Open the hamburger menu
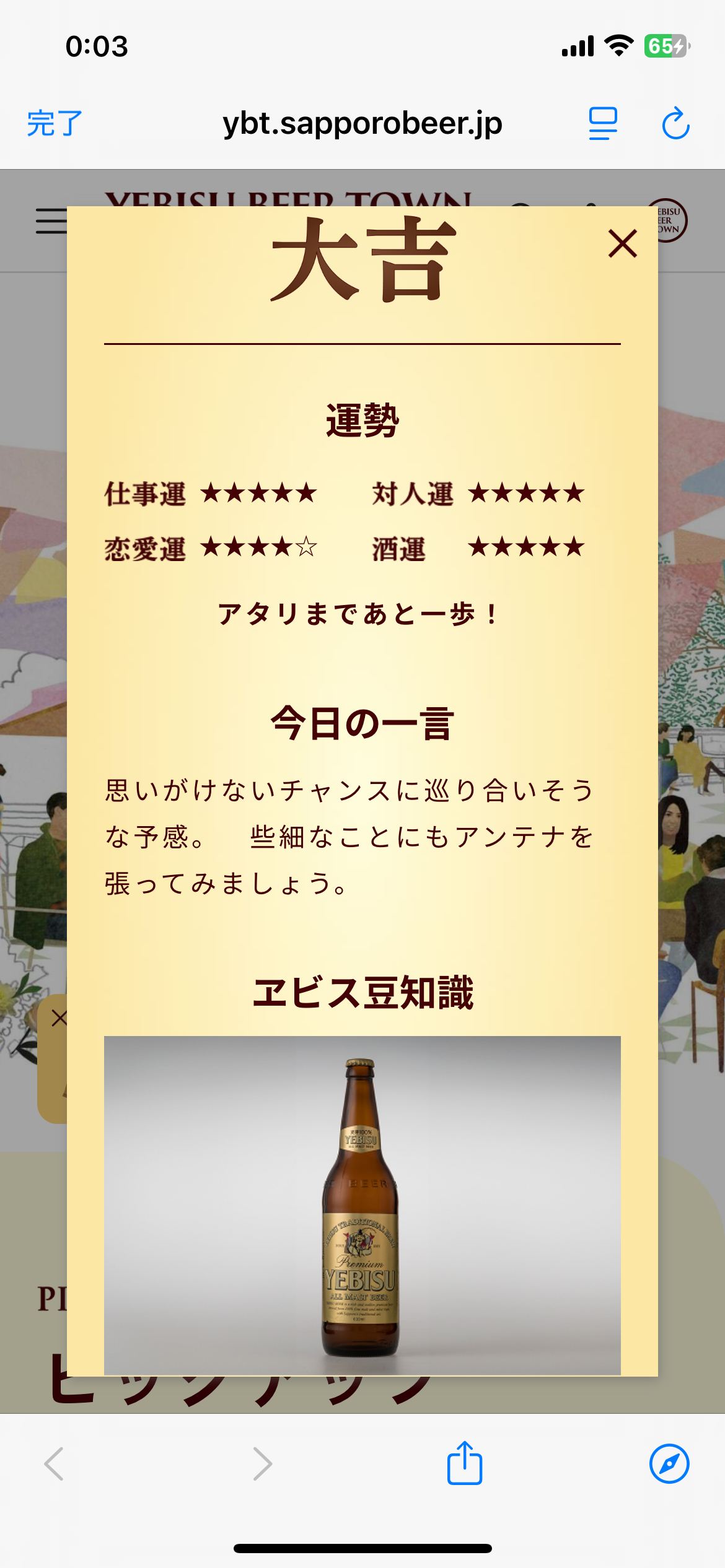Screen dimensions: 725x1568 coord(51,221)
